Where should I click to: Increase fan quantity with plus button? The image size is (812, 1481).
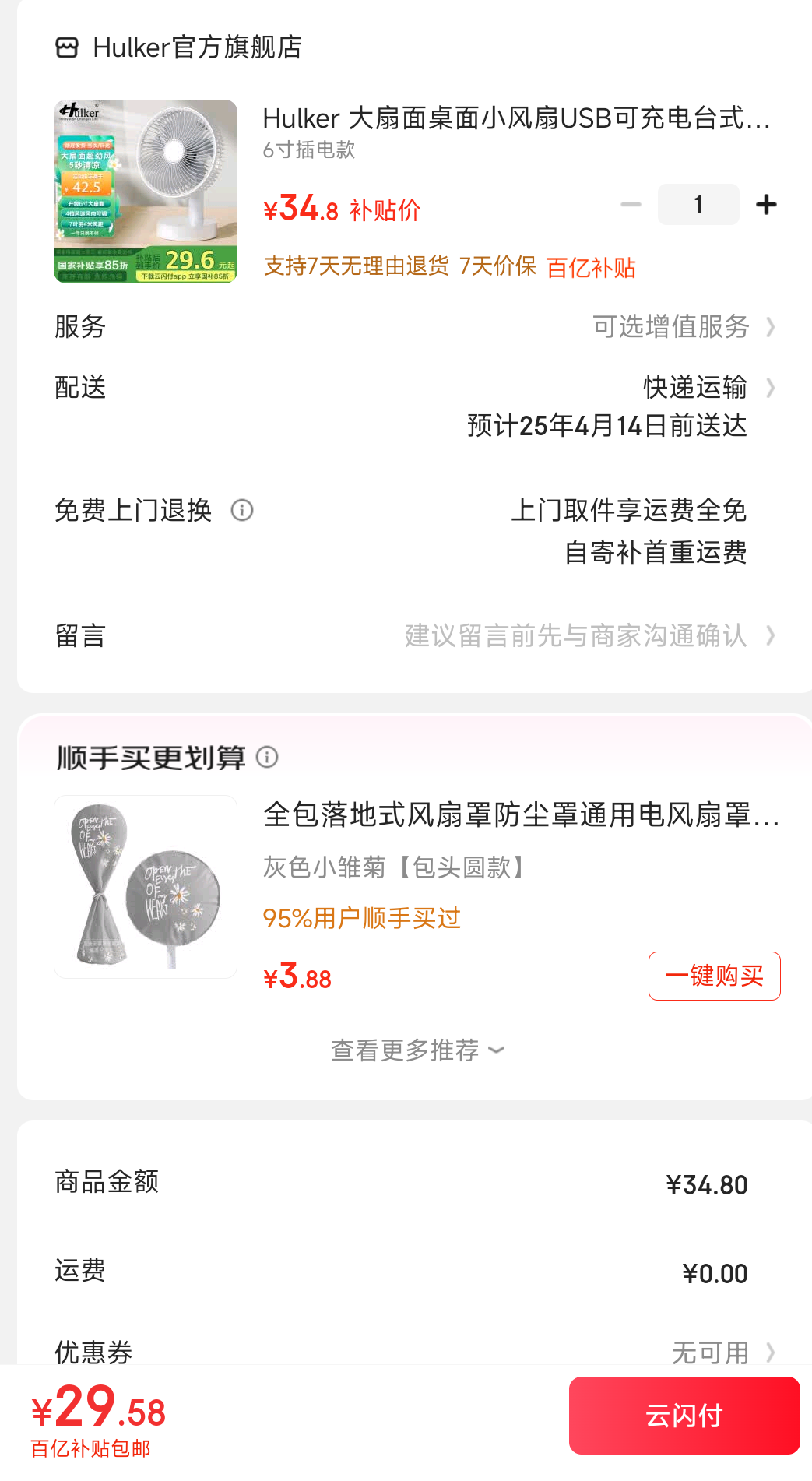tap(766, 205)
